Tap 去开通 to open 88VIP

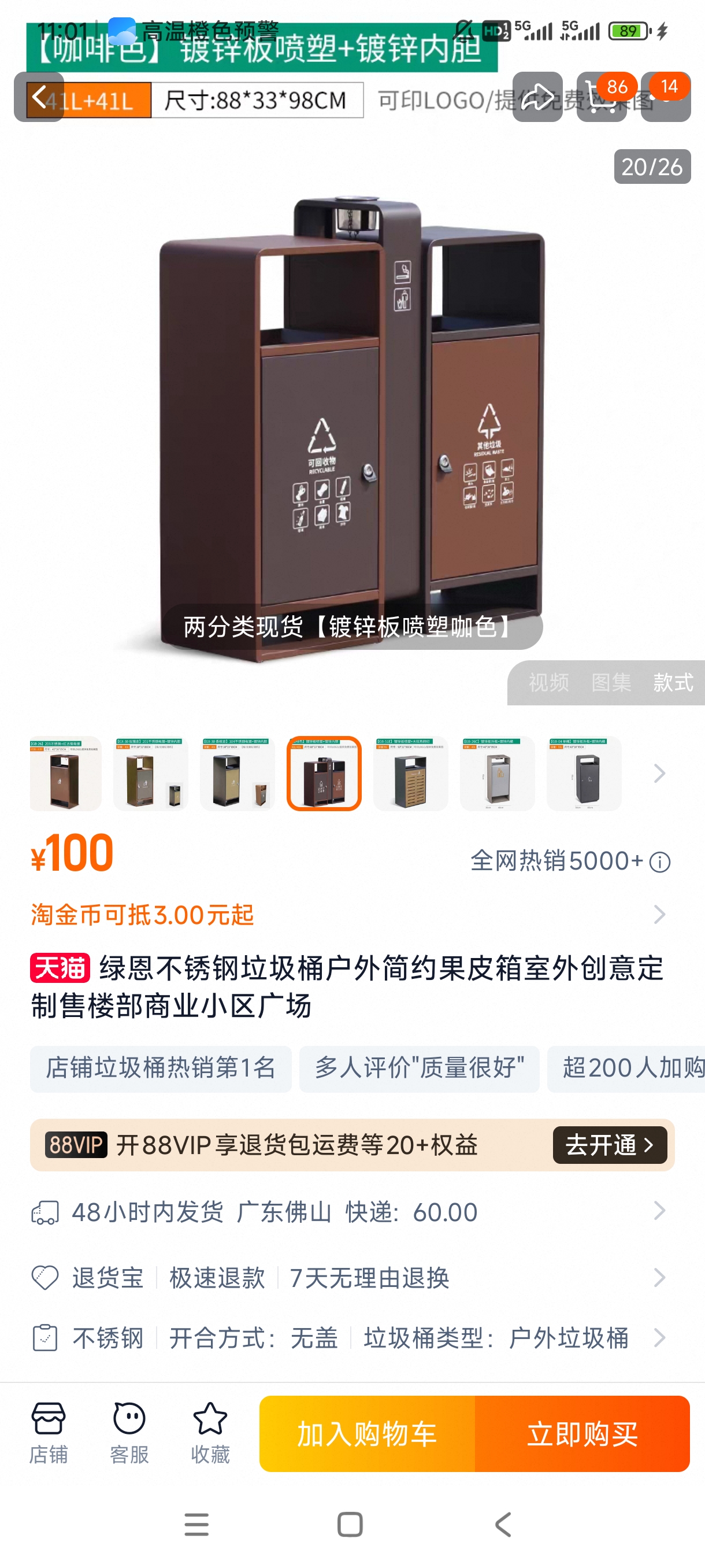[x=610, y=1145]
